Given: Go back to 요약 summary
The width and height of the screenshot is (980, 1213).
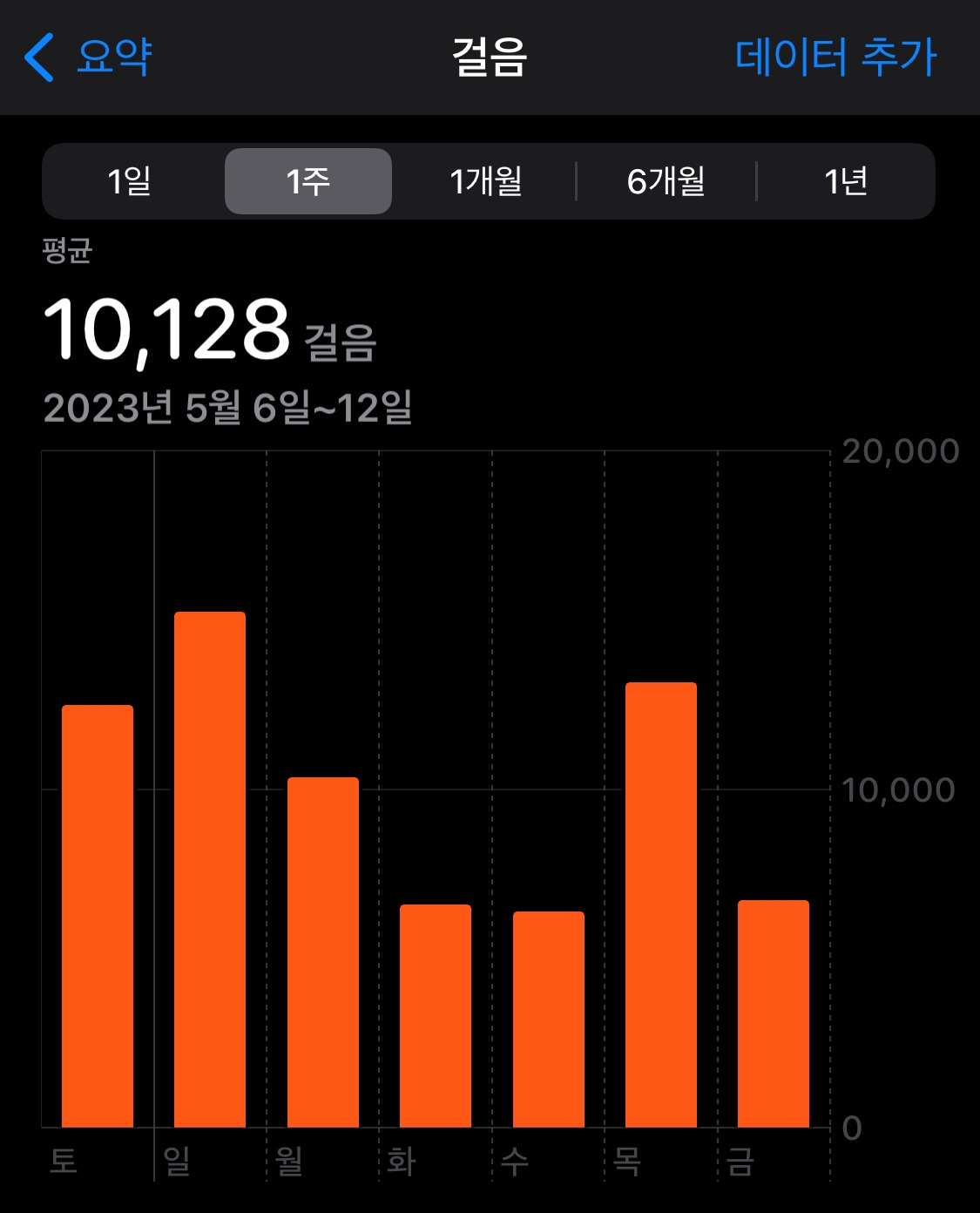Looking at the screenshot, I should pos(89,58).
